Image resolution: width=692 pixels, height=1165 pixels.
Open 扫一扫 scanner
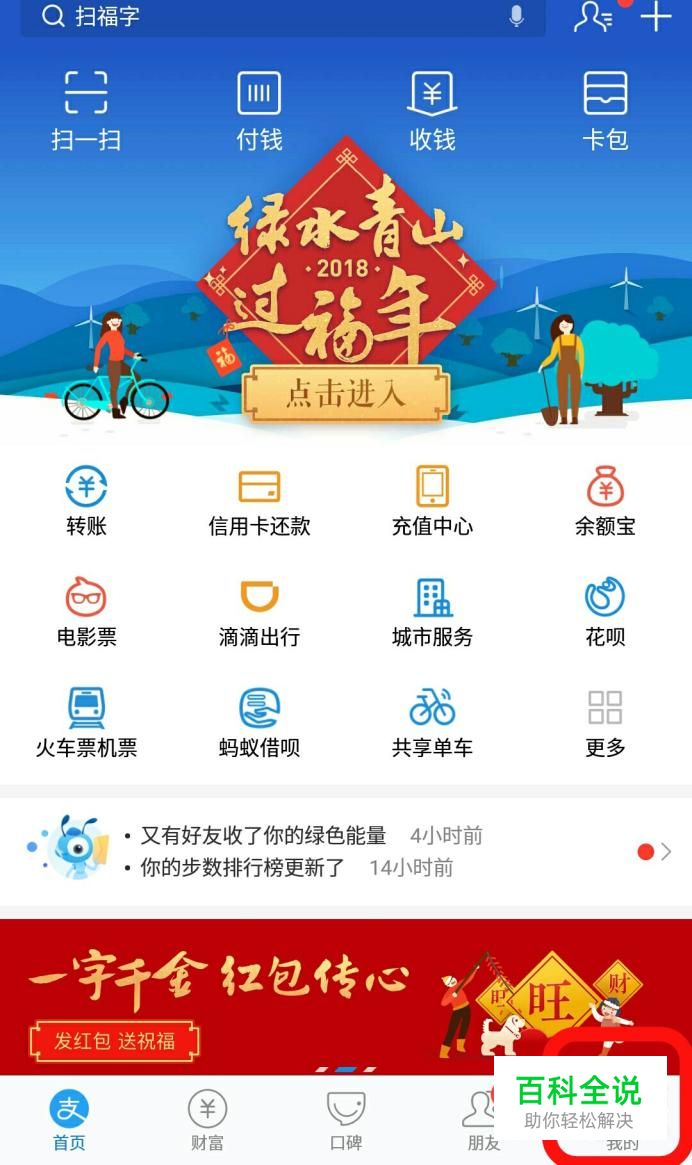[x=86, y=110]
